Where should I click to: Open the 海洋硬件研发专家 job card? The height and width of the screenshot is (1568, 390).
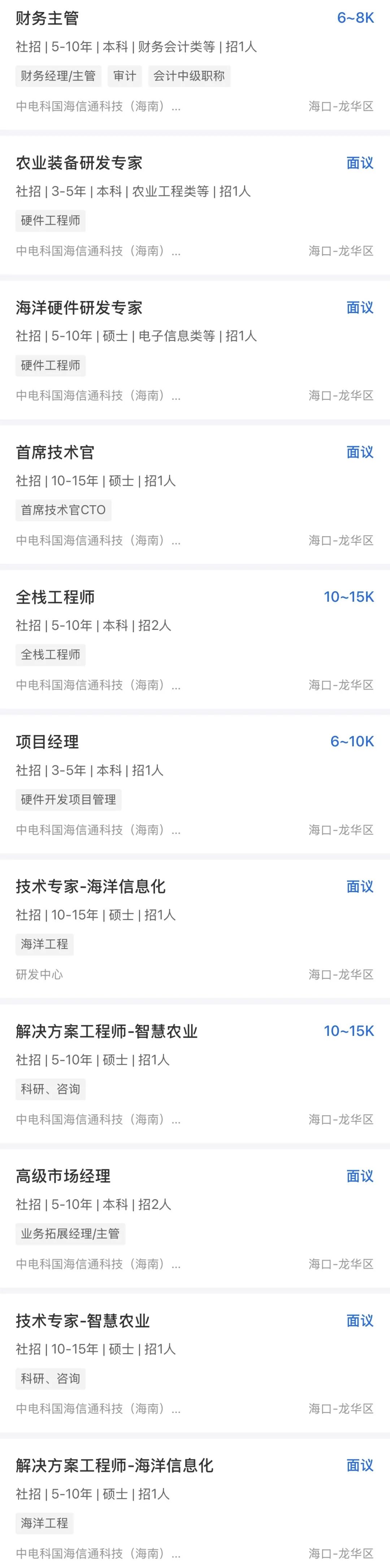79,308
